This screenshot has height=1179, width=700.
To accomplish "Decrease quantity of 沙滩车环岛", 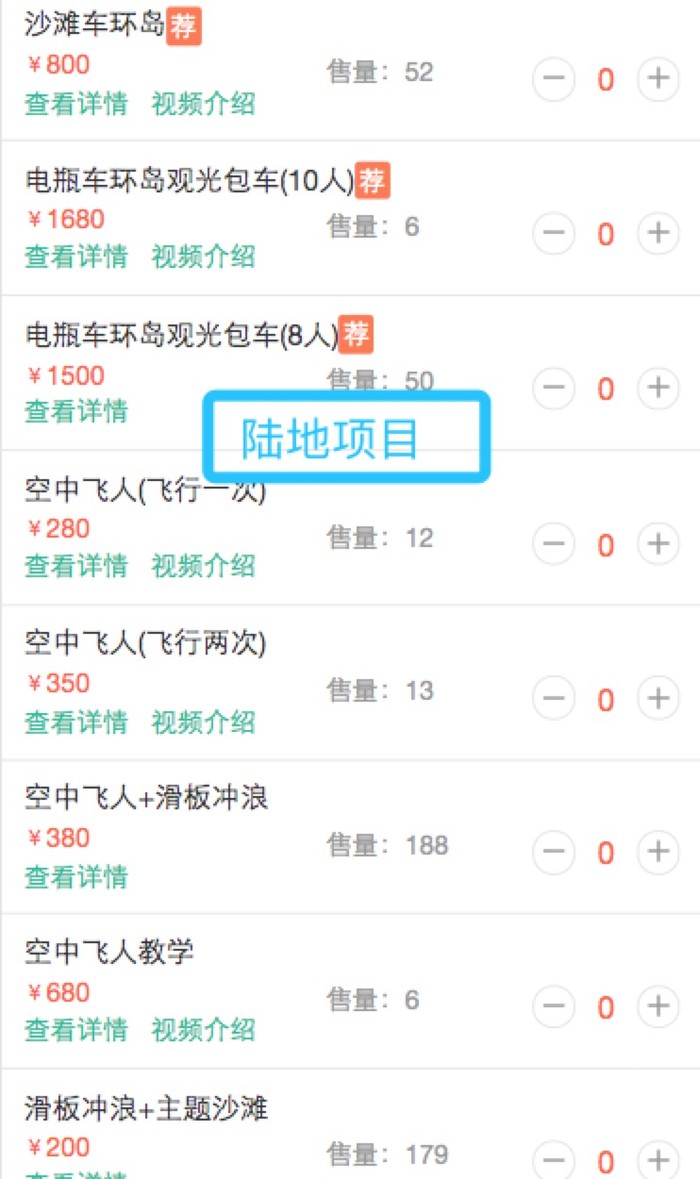I will point(554,79).
